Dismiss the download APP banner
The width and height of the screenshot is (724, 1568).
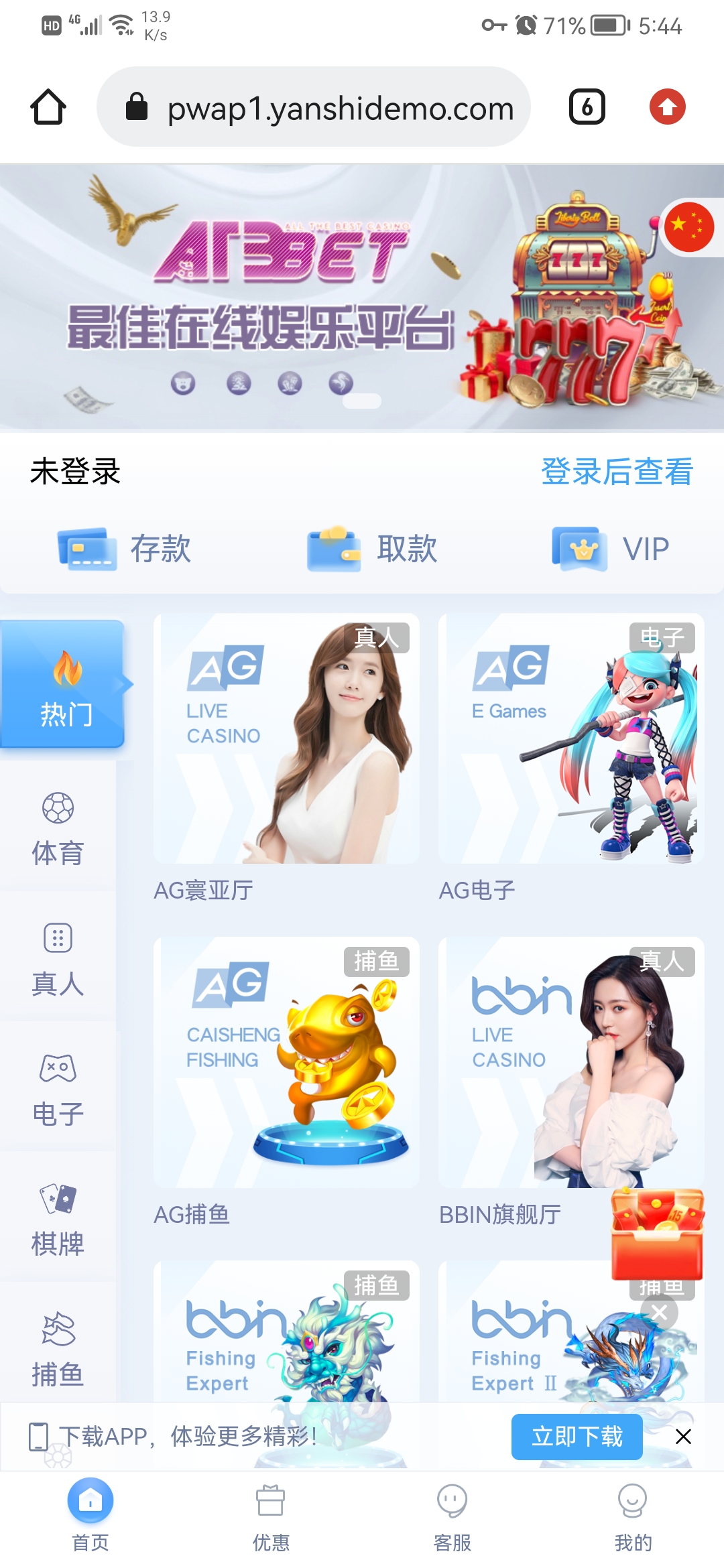[x=683, y=1437]
